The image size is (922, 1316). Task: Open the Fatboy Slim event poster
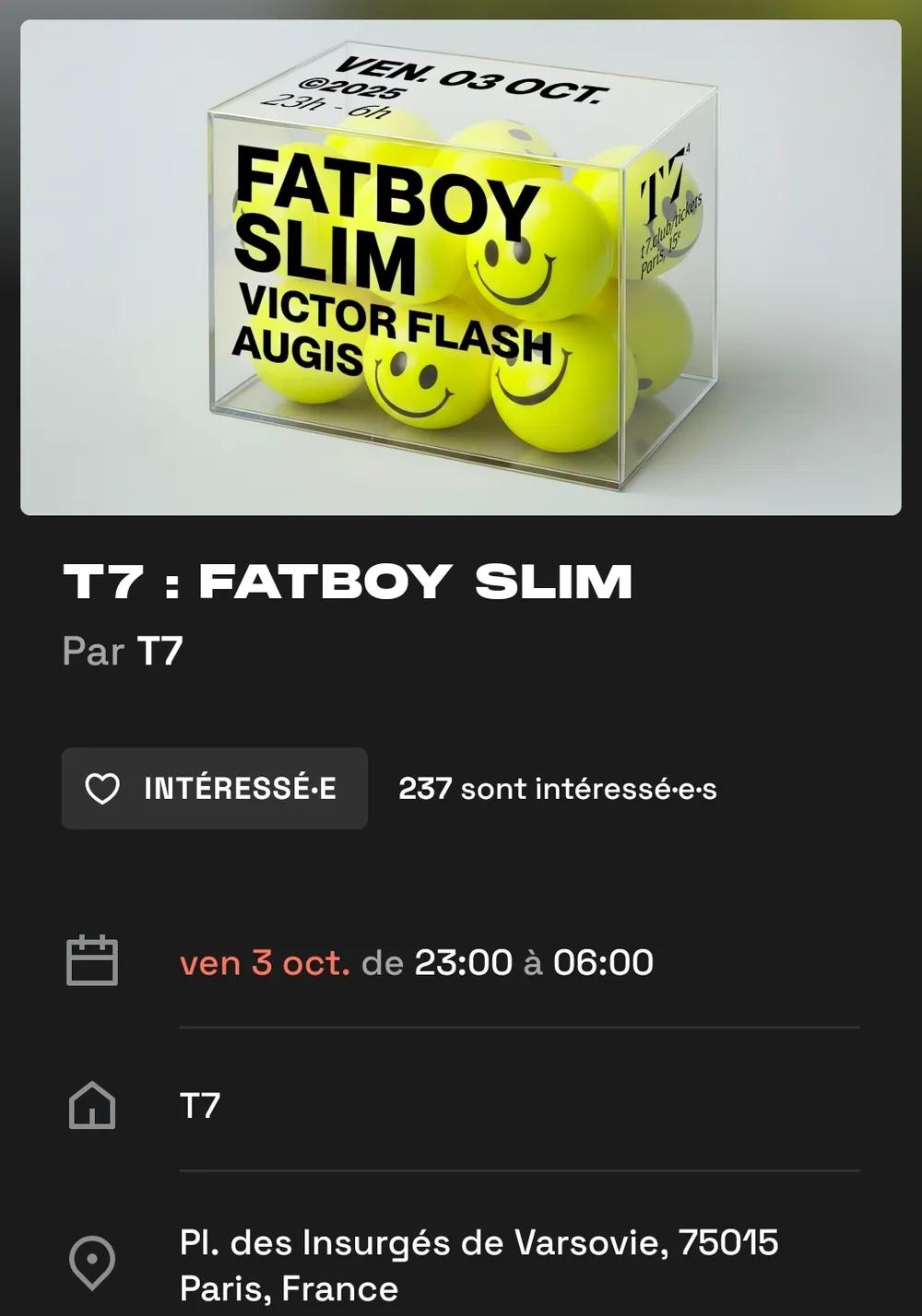click(x=461, y=267)
